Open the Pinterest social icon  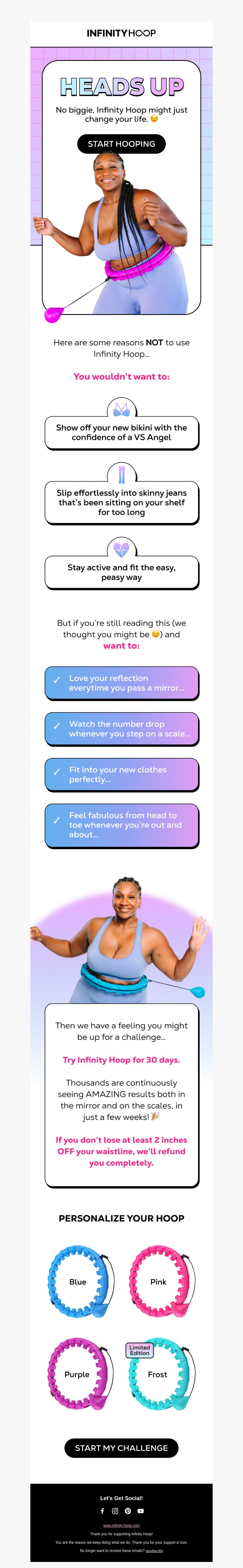click(128, 1511)
